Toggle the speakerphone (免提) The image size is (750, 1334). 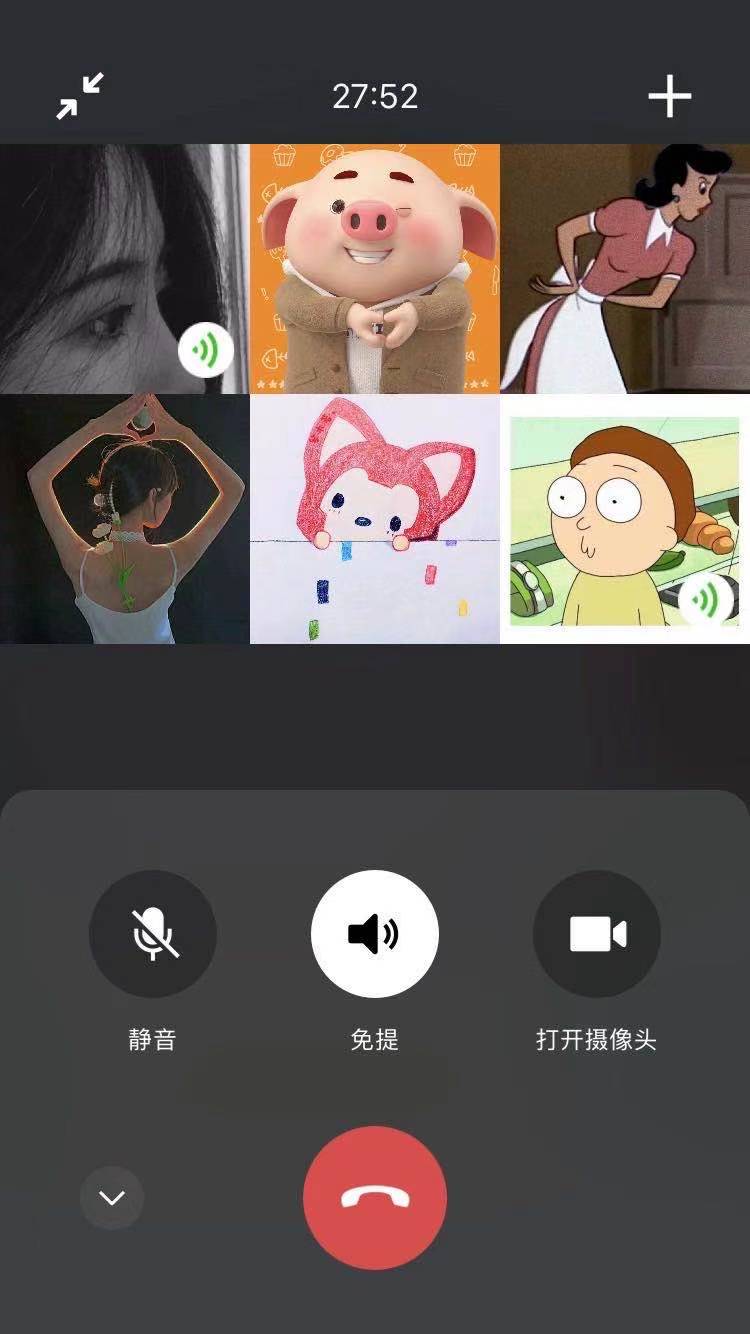pyautogui.click(x=375, y=933)
